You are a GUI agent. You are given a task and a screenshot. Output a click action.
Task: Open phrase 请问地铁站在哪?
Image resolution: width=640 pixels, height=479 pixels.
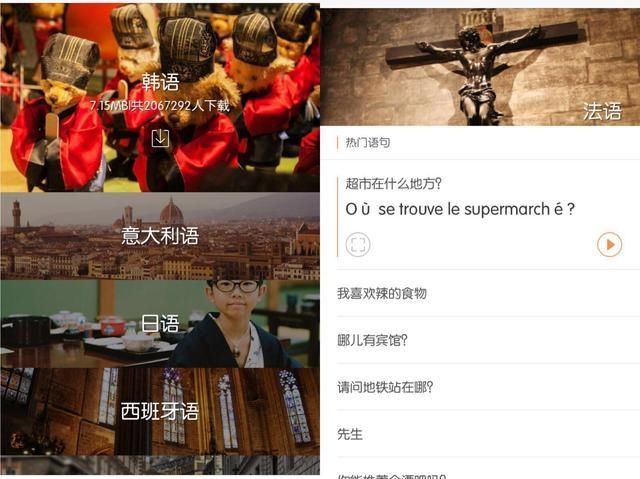pyautogui.click(x=385, y=387)
